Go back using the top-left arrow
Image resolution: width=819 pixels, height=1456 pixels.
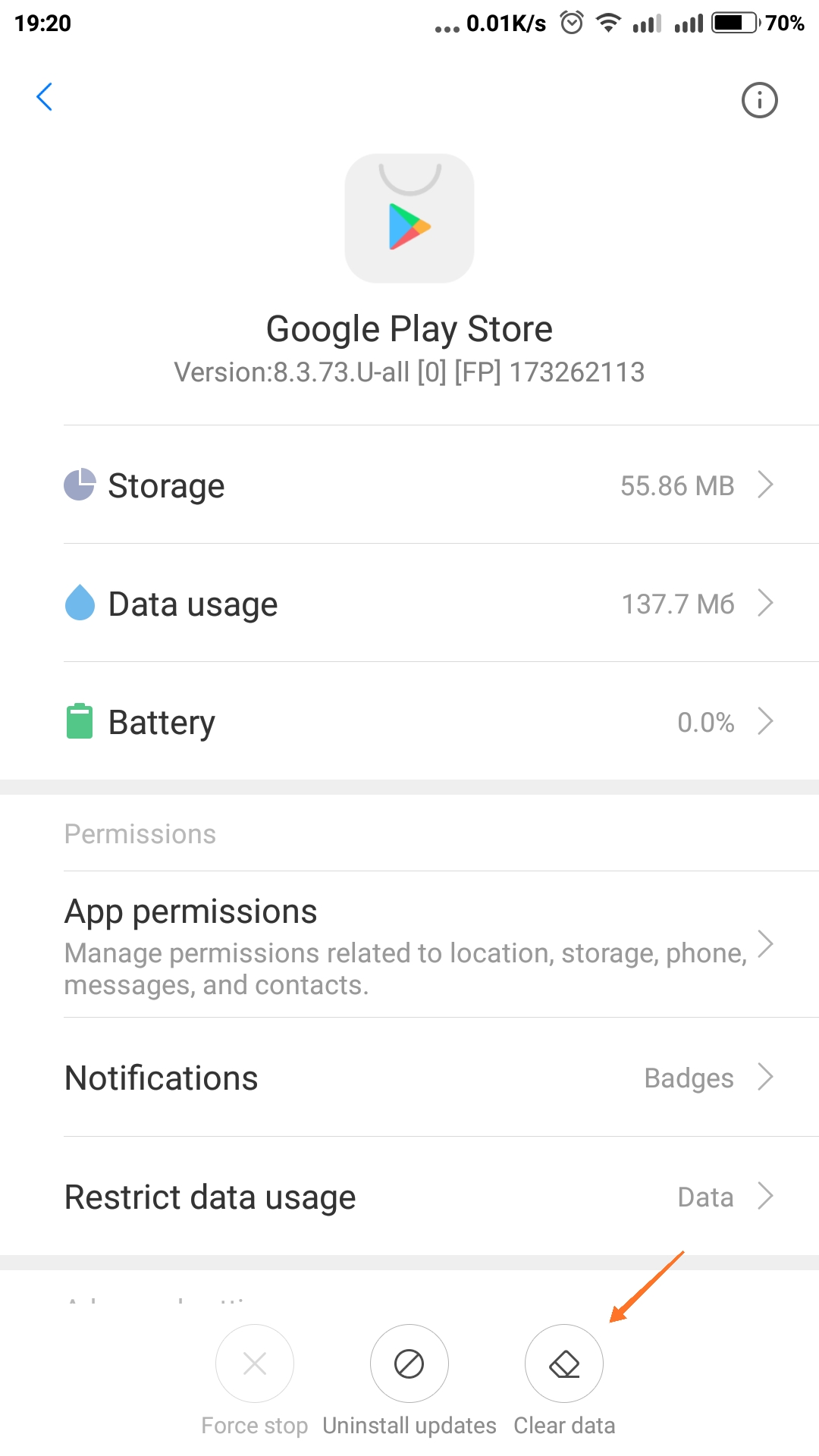point(45,97)
